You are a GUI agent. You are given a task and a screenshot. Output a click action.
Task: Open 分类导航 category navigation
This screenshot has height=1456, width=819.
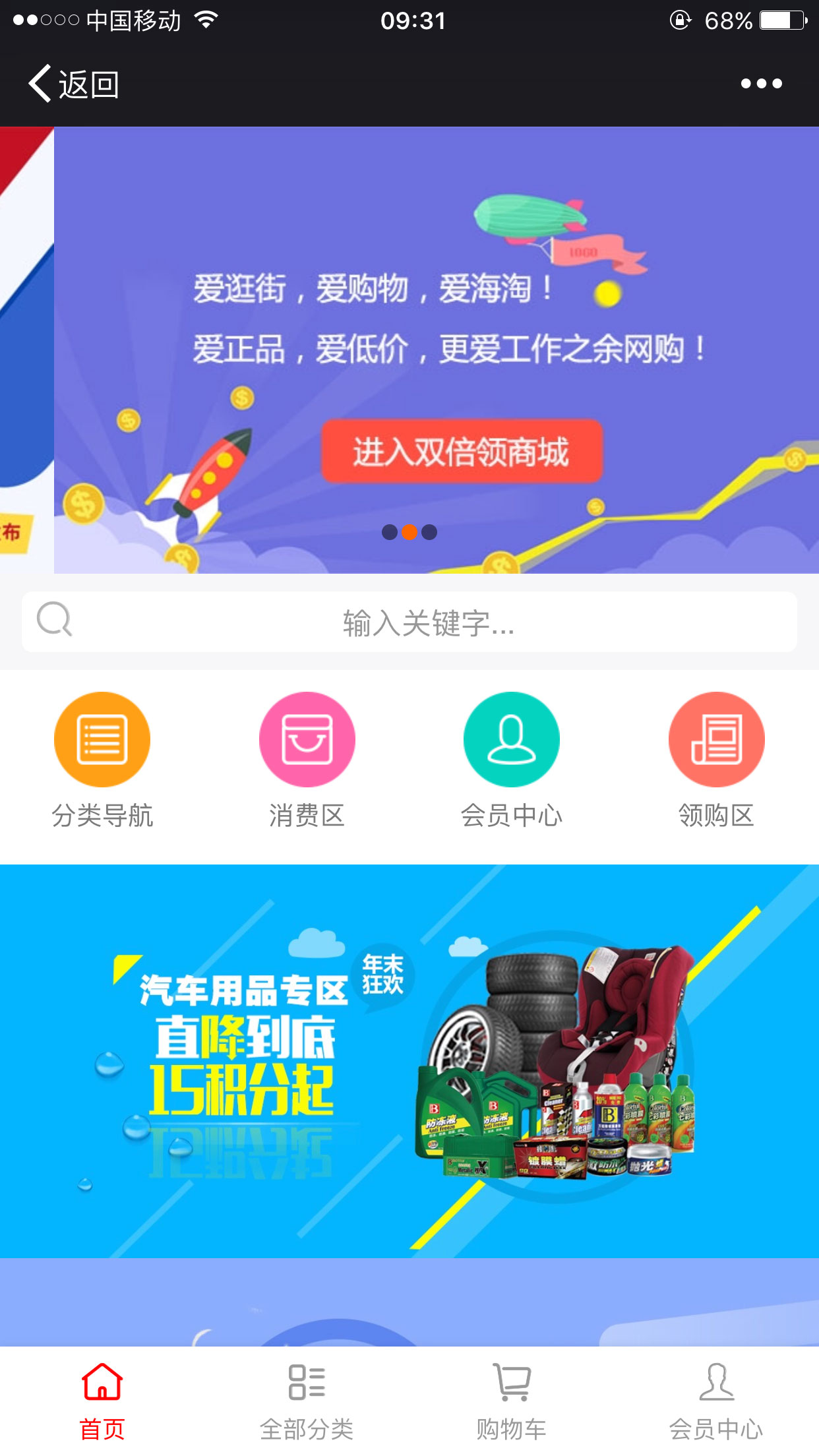click(x=102, y=758)
